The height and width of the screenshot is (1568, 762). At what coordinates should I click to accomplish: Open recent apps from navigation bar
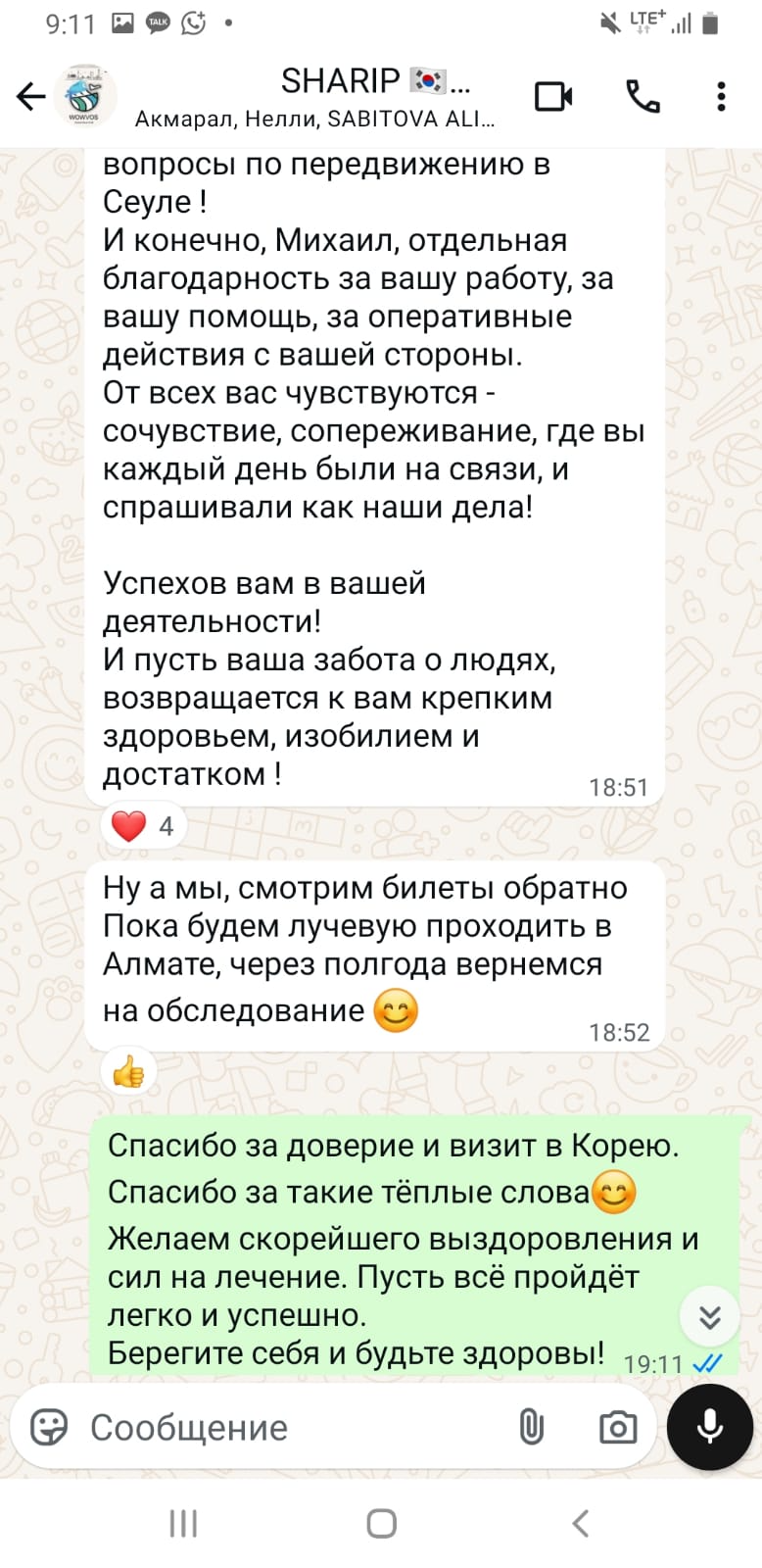click(183, 1523)
